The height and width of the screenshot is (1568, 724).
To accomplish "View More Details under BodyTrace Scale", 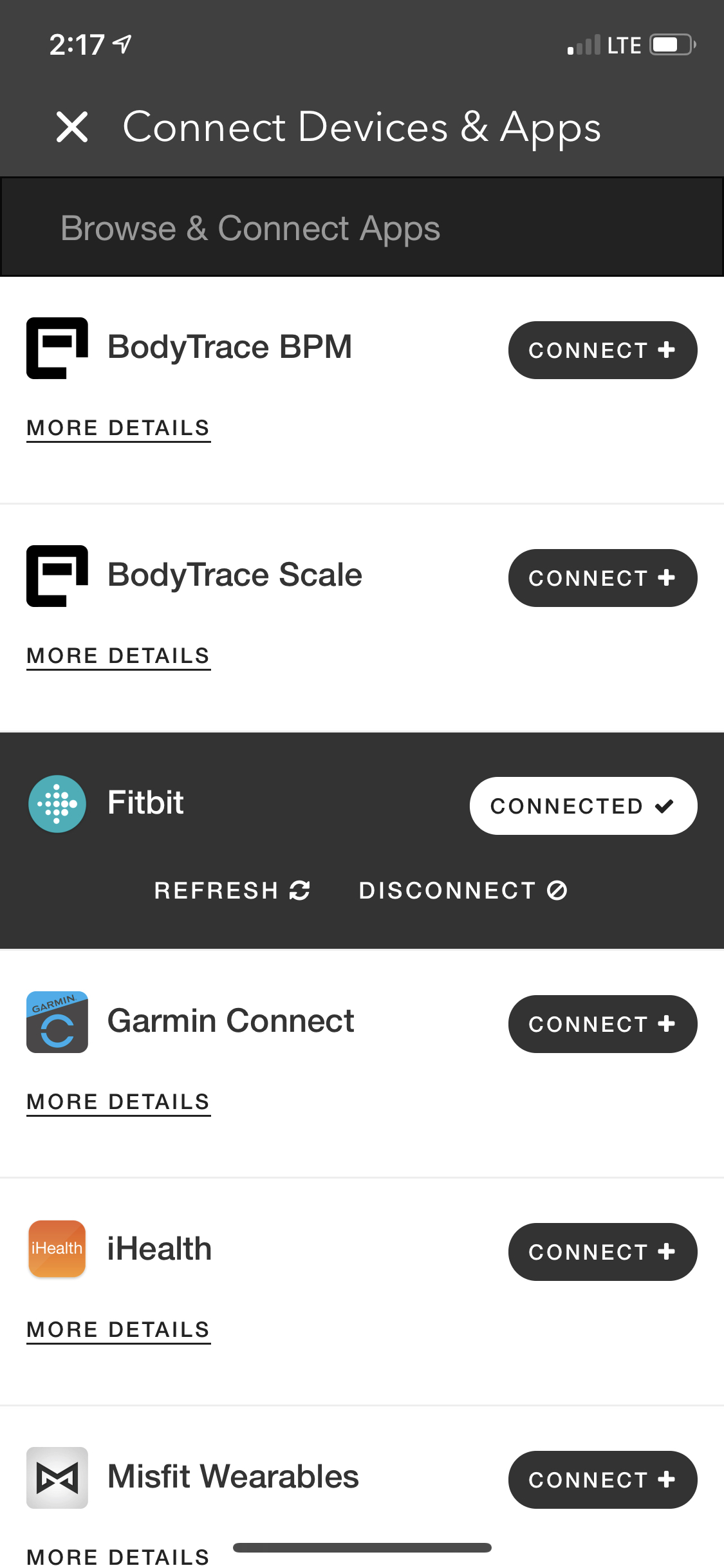I will tap(118, 657).
